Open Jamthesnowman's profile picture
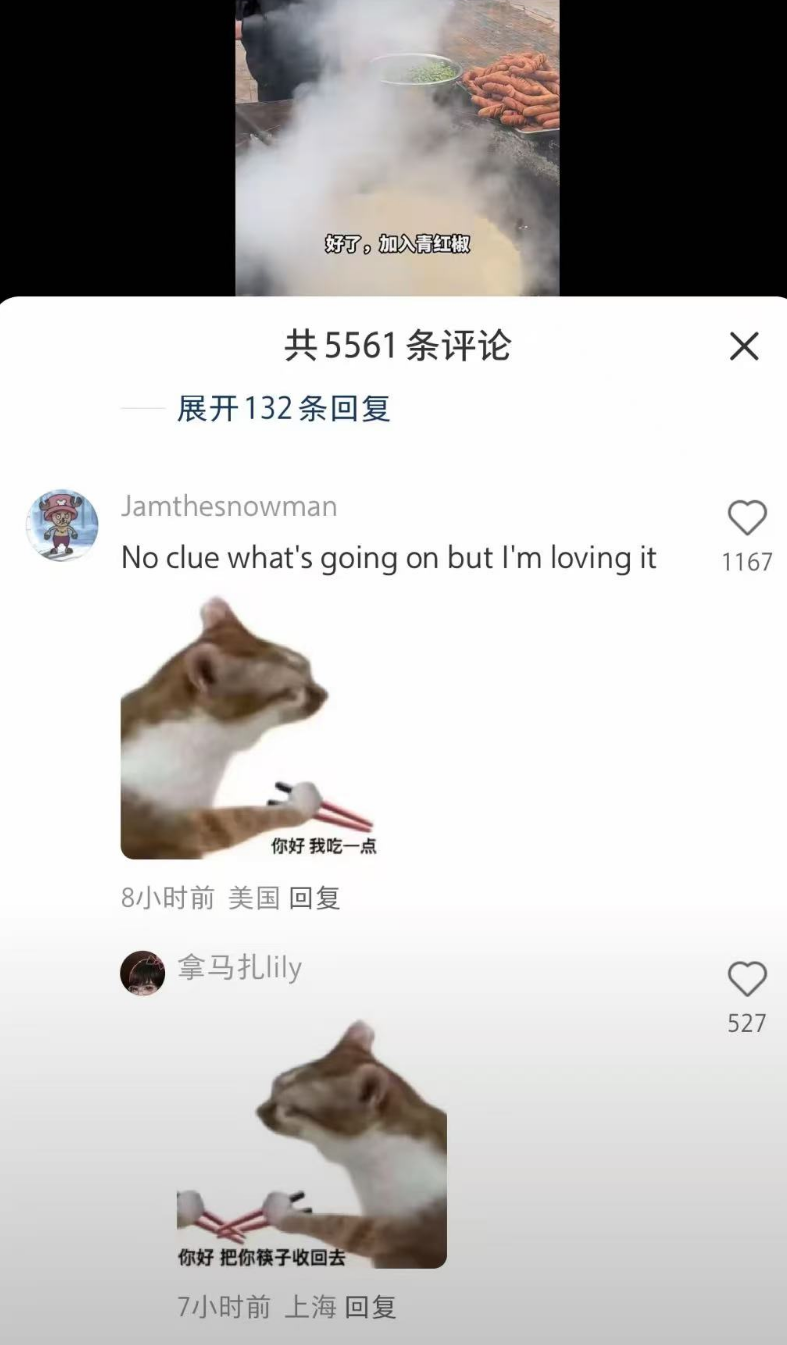This screenshot has width=787, height=1345. [x=62, y=525]
